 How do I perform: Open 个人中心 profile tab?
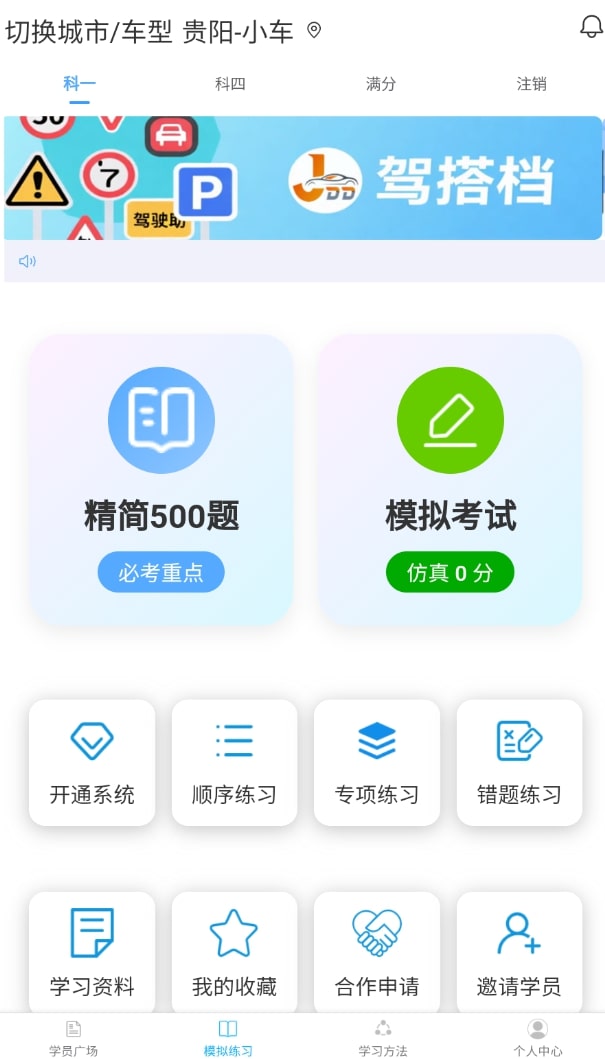click(538, 1037)
